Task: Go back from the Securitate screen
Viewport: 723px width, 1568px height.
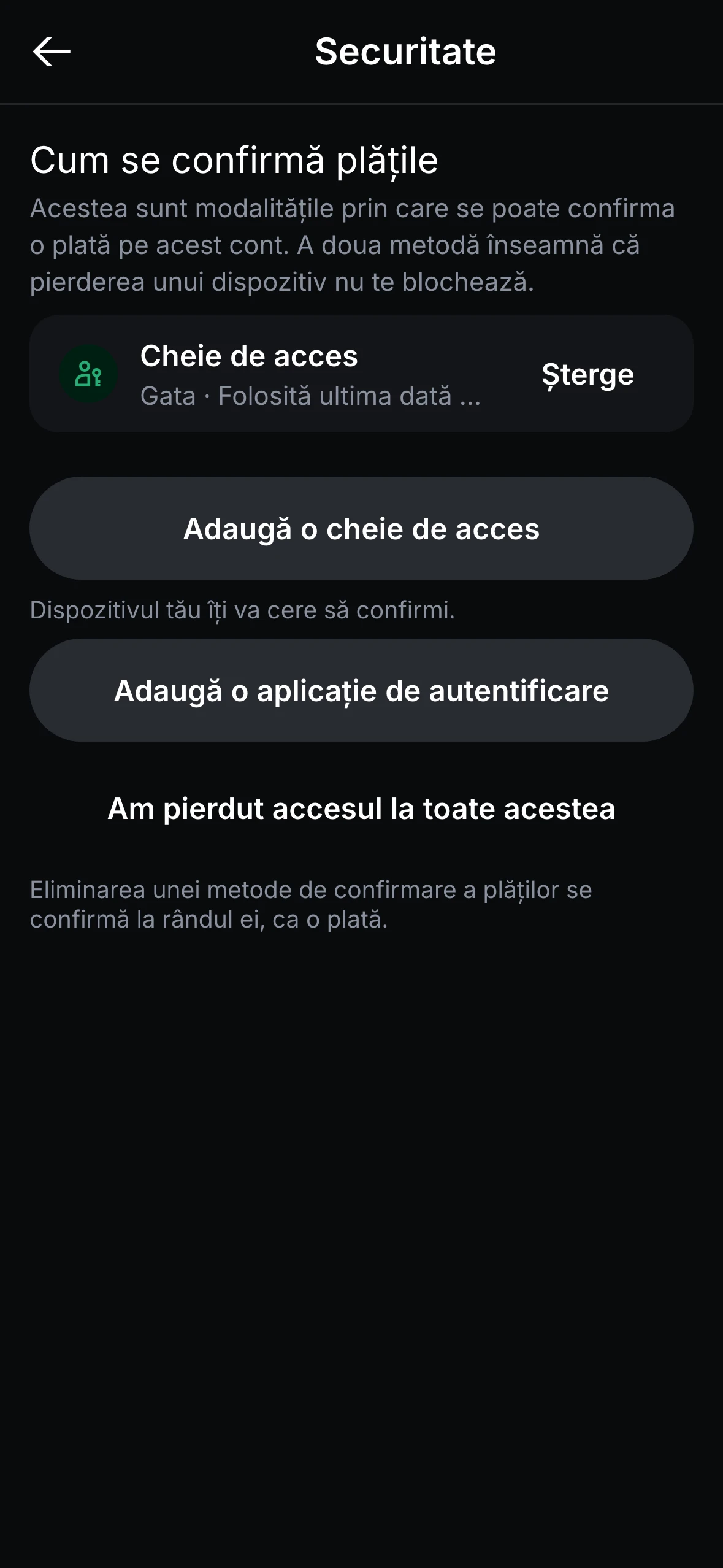Action: [52, 52]
